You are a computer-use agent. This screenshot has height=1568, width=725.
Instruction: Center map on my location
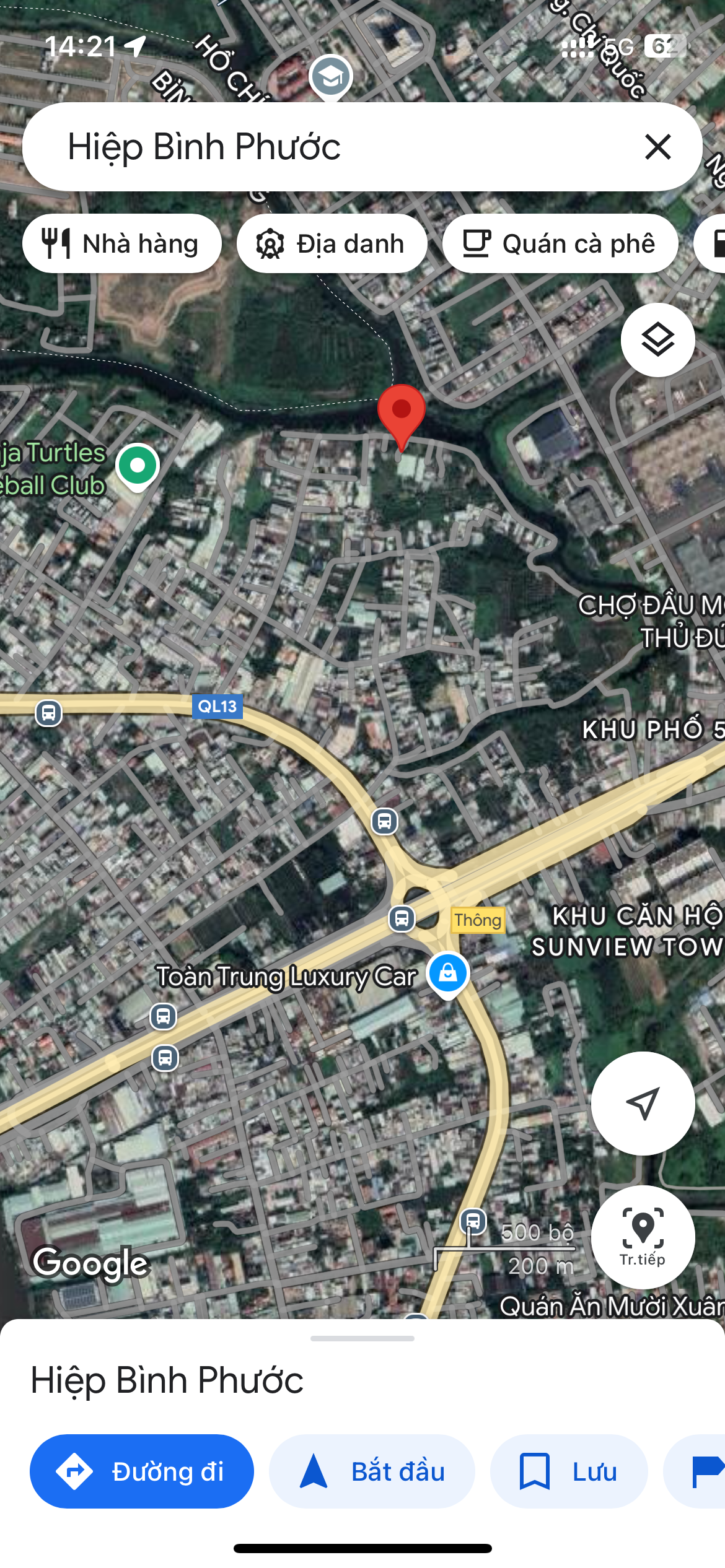click(x=643, y=1103)
